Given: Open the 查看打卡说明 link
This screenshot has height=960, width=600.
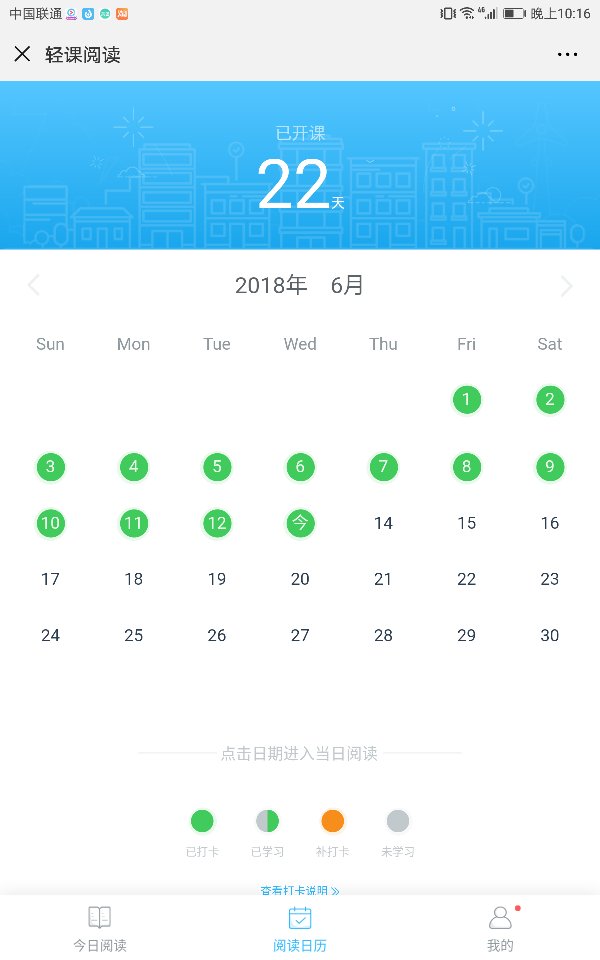Looking at the screenshot, I should click(300, 890).
